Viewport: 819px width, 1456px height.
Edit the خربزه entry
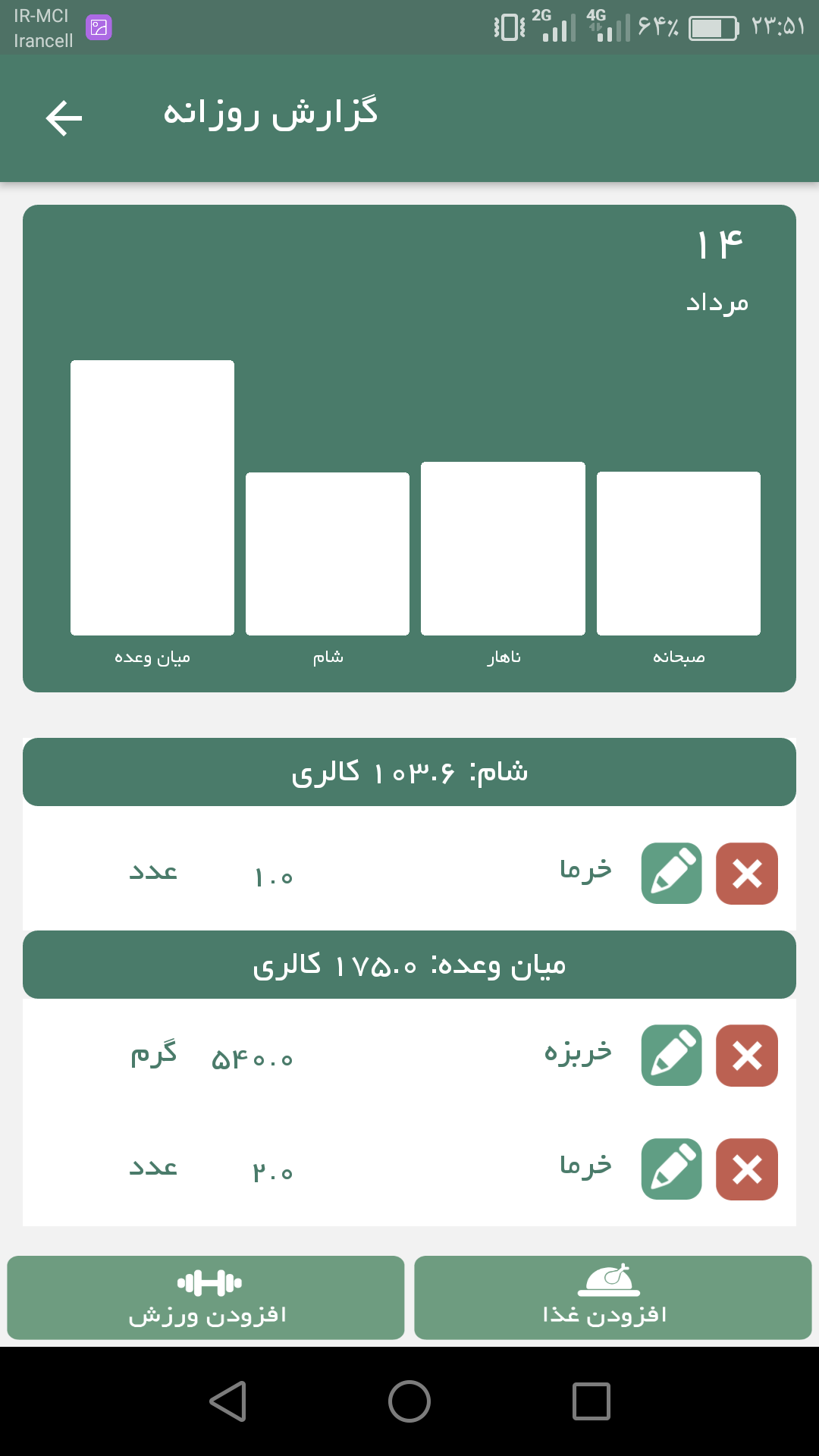click(x=671, y=1056)
